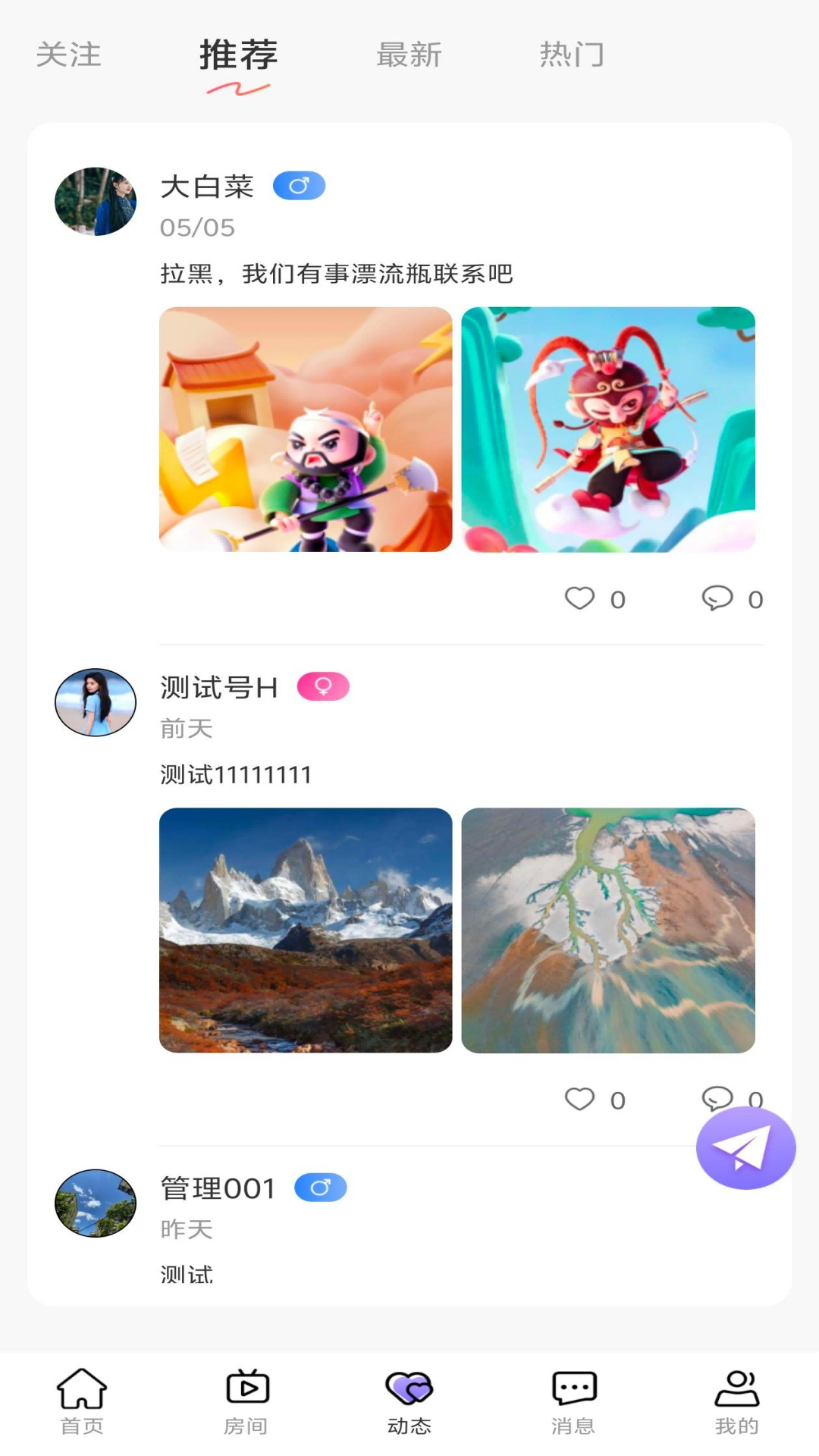819x1456 pixels.
Task: Open comments on 测试号H's post
Action: coord(717,1098)
